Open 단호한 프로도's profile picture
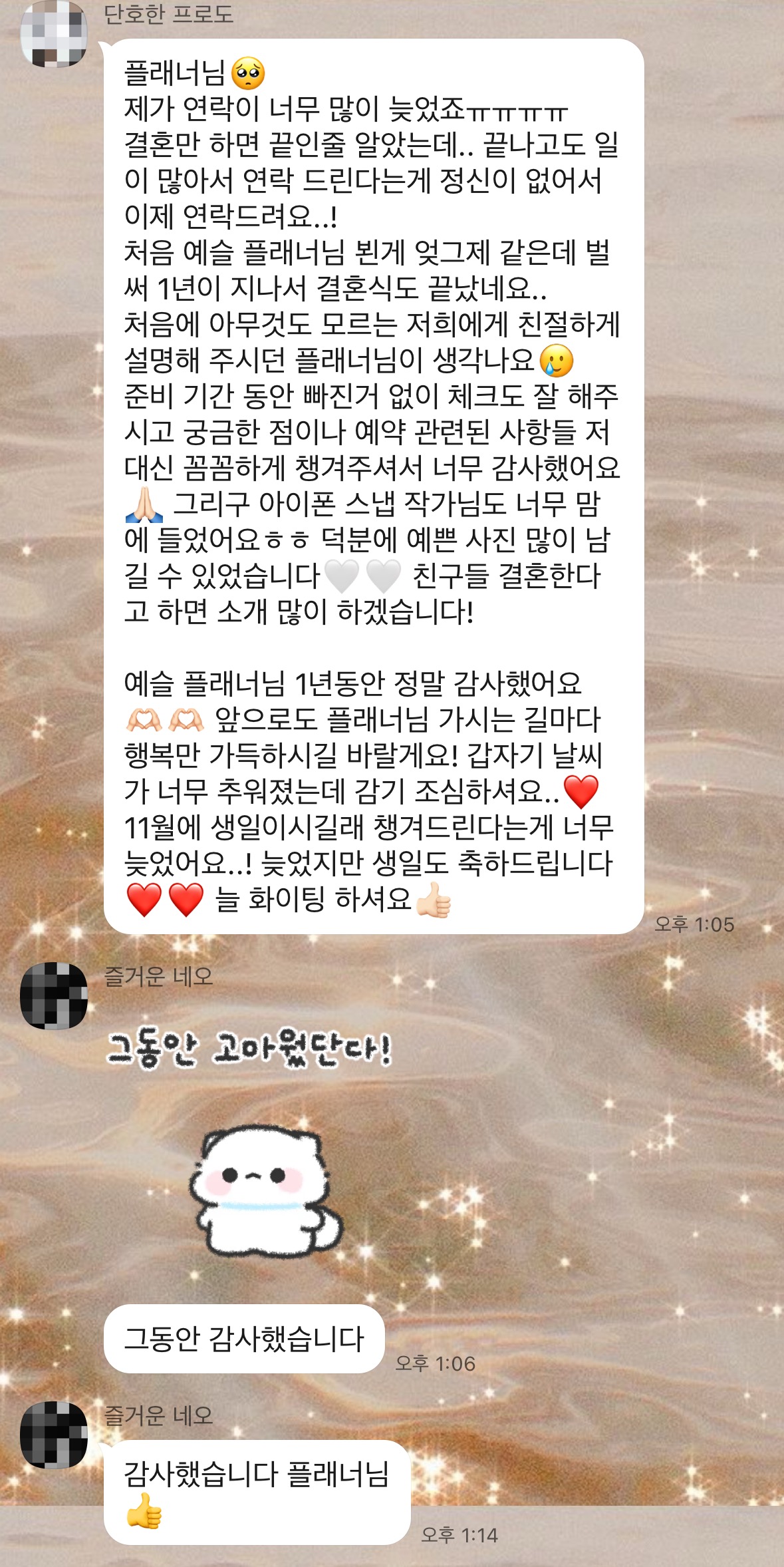Image resolution: width=784 pixels, height=1567 pixels. coord(54,35)
